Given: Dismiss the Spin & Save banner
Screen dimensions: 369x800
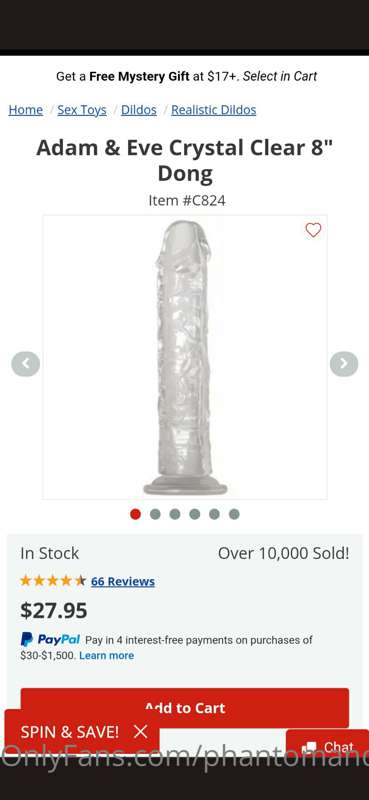Looking at the screenshot, I should tap(140, 732).
